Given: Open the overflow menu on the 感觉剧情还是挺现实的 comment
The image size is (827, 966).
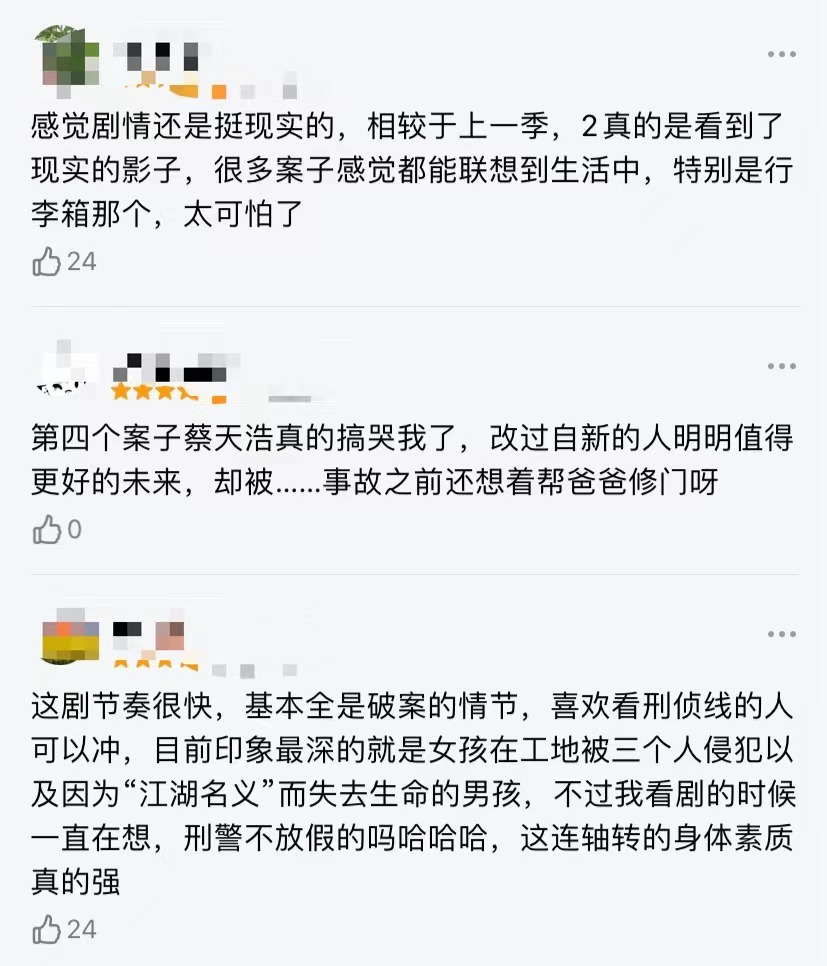Looking at the screenshot, I should click(x=781, y=54).
